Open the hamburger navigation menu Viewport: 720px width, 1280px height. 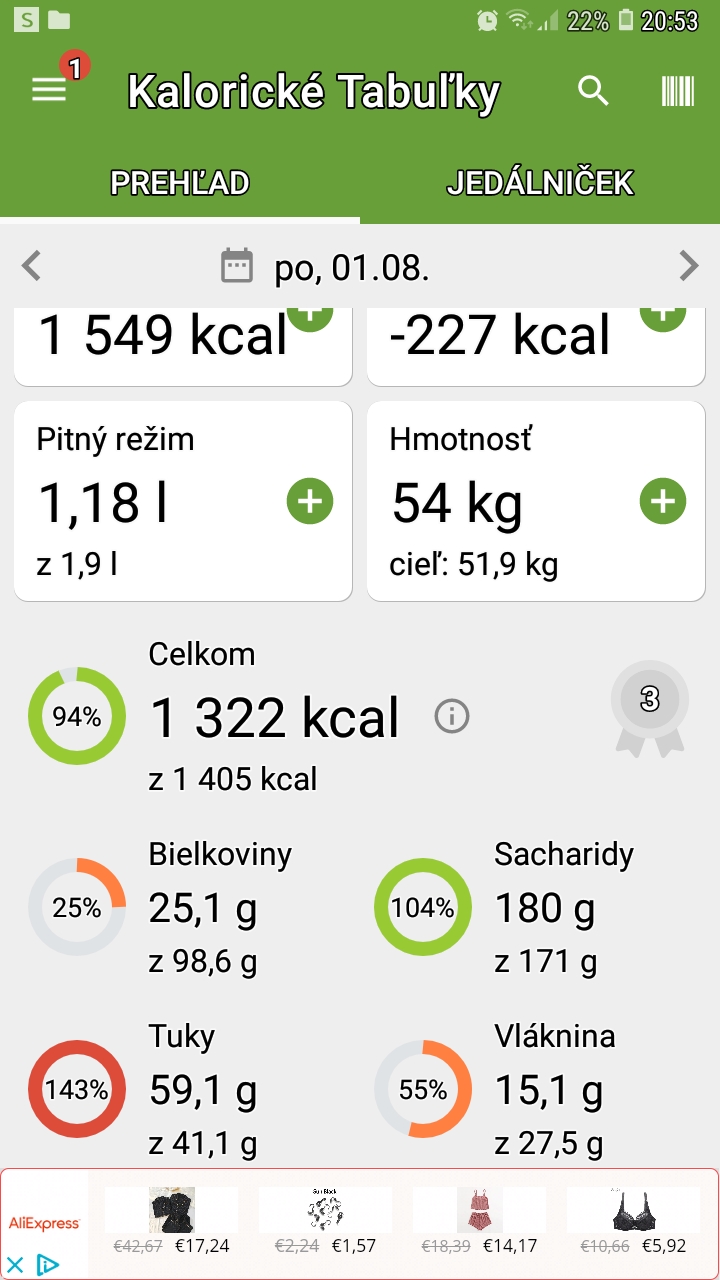coord(49,91)
